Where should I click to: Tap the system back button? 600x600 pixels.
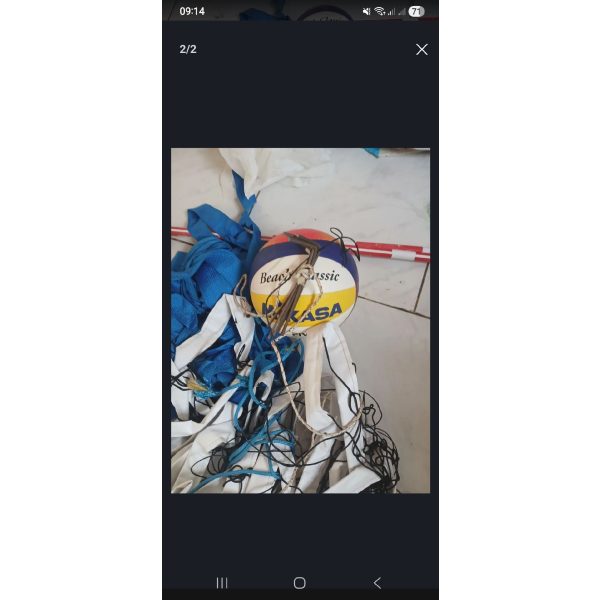(x=377, y=583)
